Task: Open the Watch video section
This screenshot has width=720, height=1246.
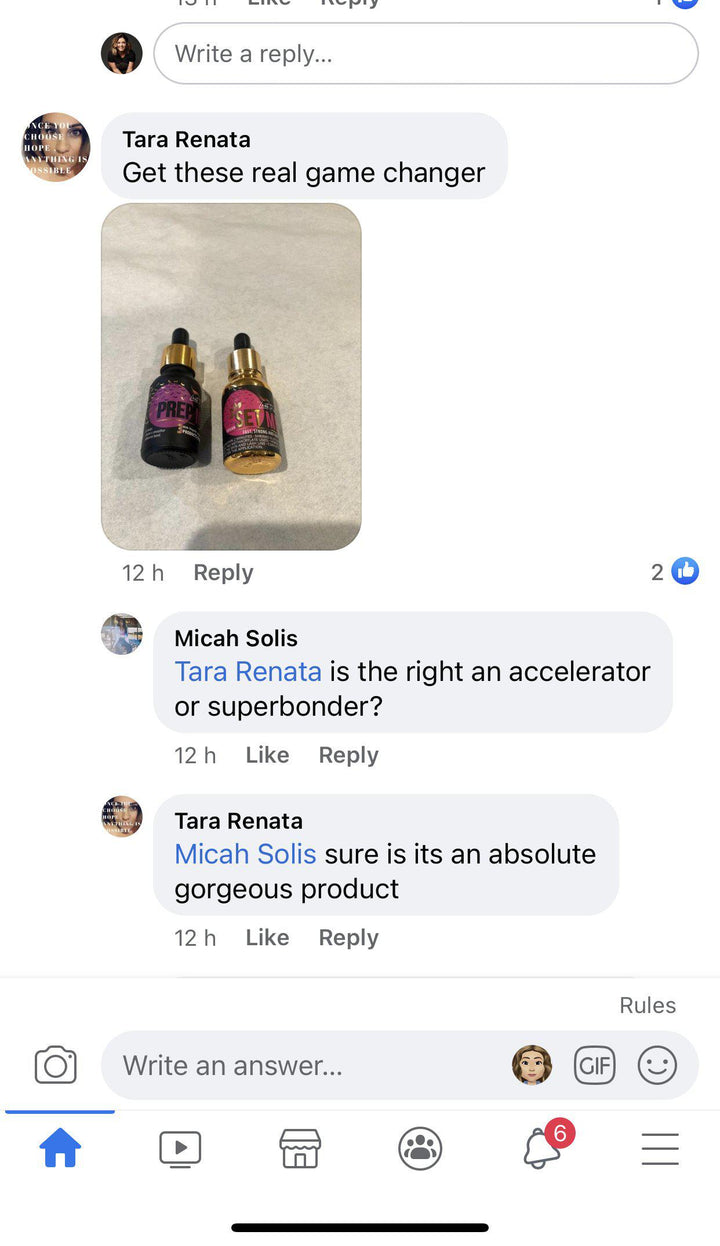Action: [x=180, y=1148]
